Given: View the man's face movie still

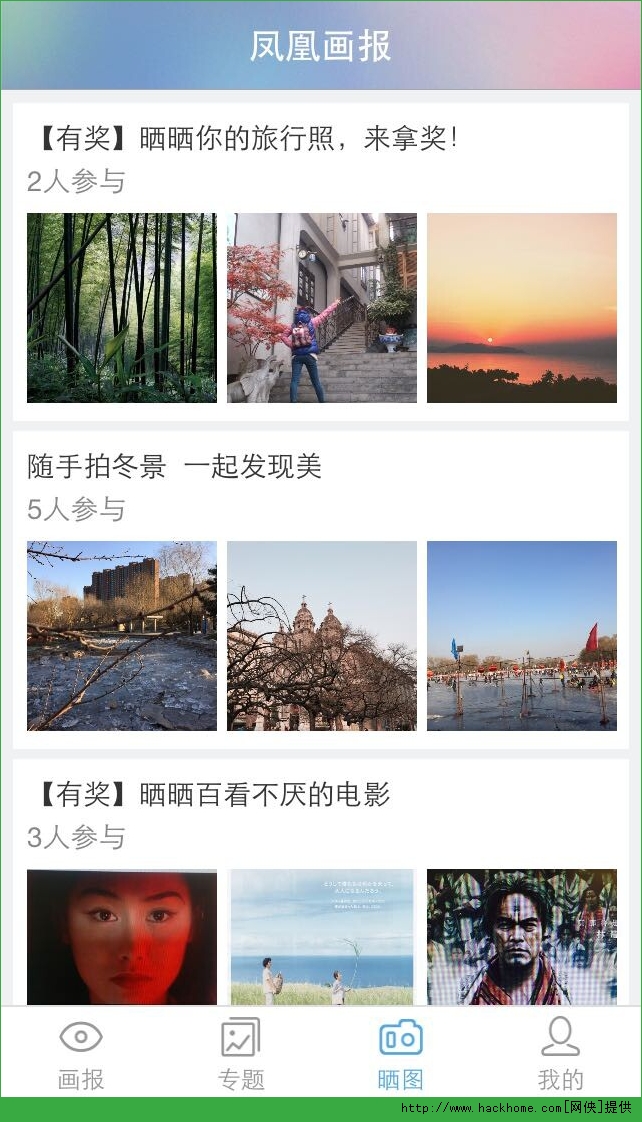Looking at the screenshot, I should click(x=522, y=937).
